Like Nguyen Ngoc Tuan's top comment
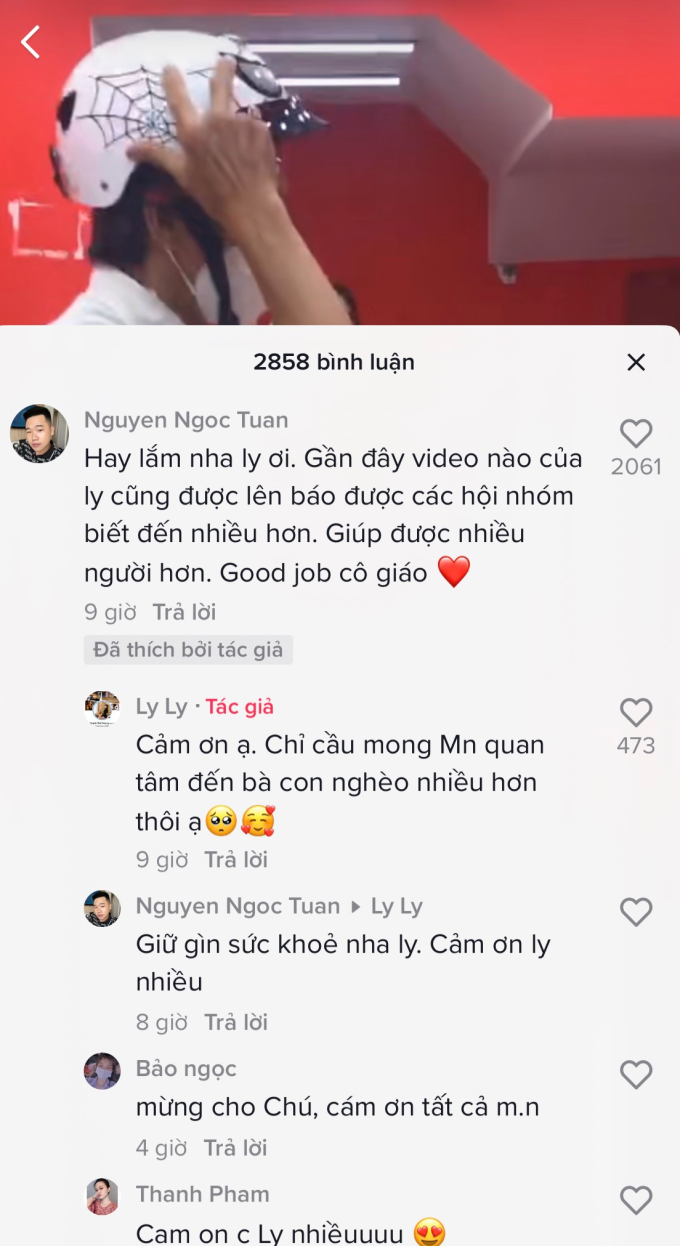The width and height of the screenshot is (680, 1246). (636, 434)
